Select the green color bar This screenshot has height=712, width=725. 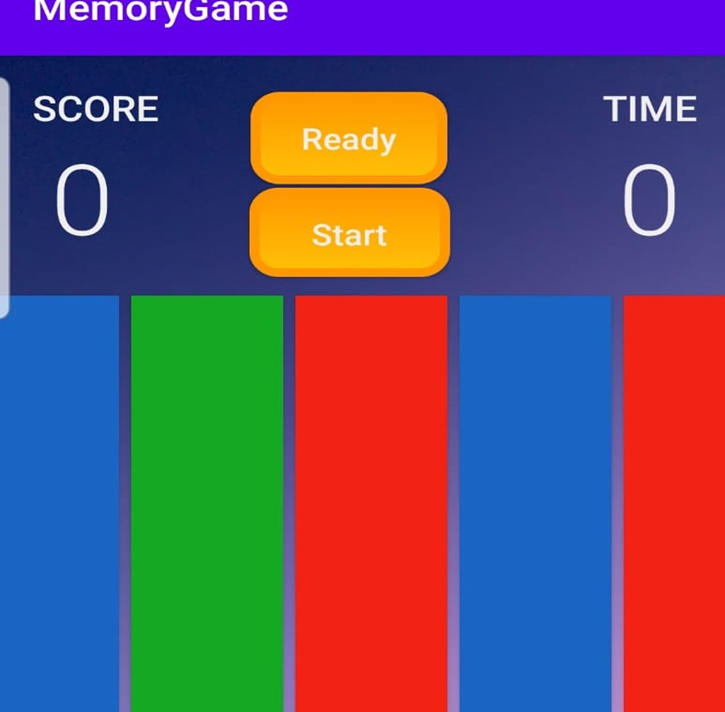(x=207, y=500)
